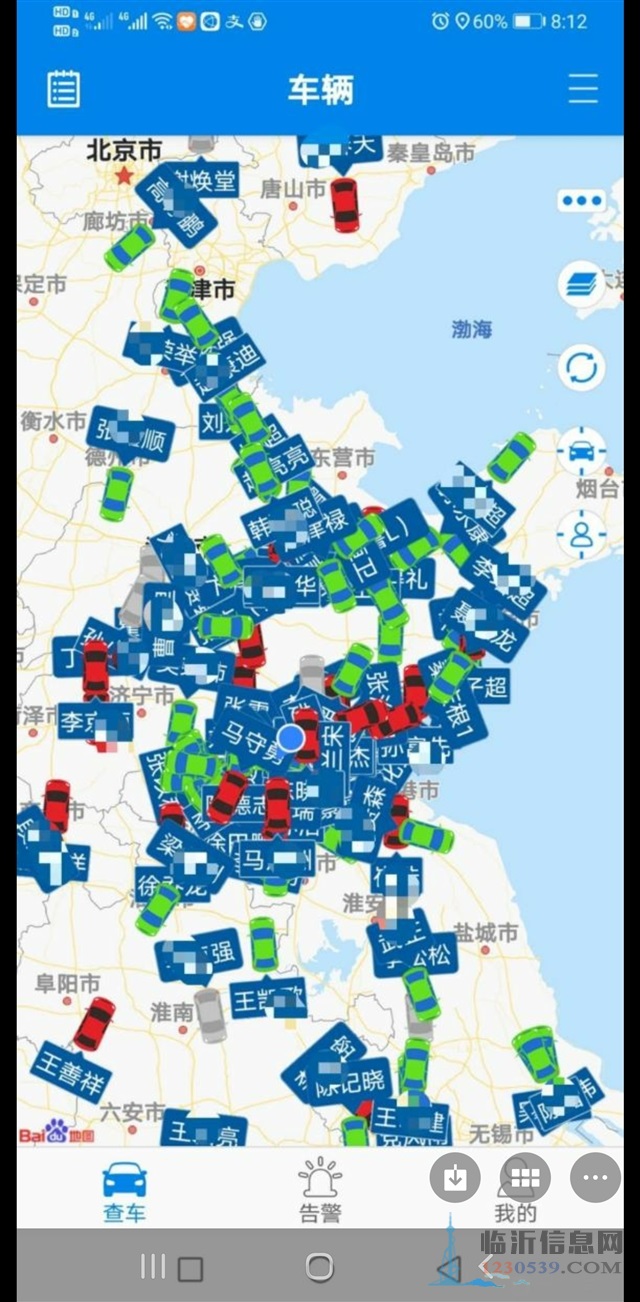Select the vehicle labeled 马守勇
This screenshot has height=1302, width=640.
coord(252,741)
